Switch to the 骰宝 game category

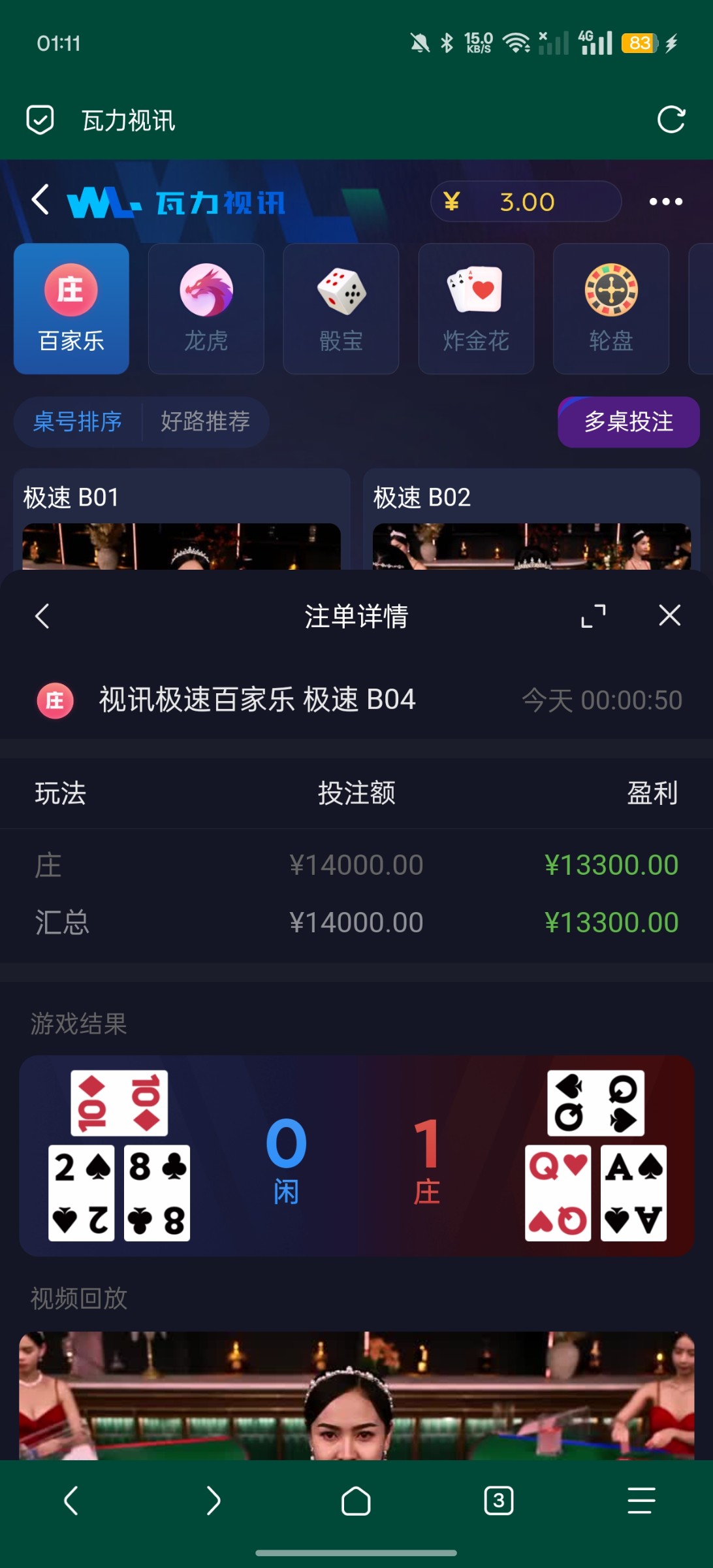pos(341,309)
